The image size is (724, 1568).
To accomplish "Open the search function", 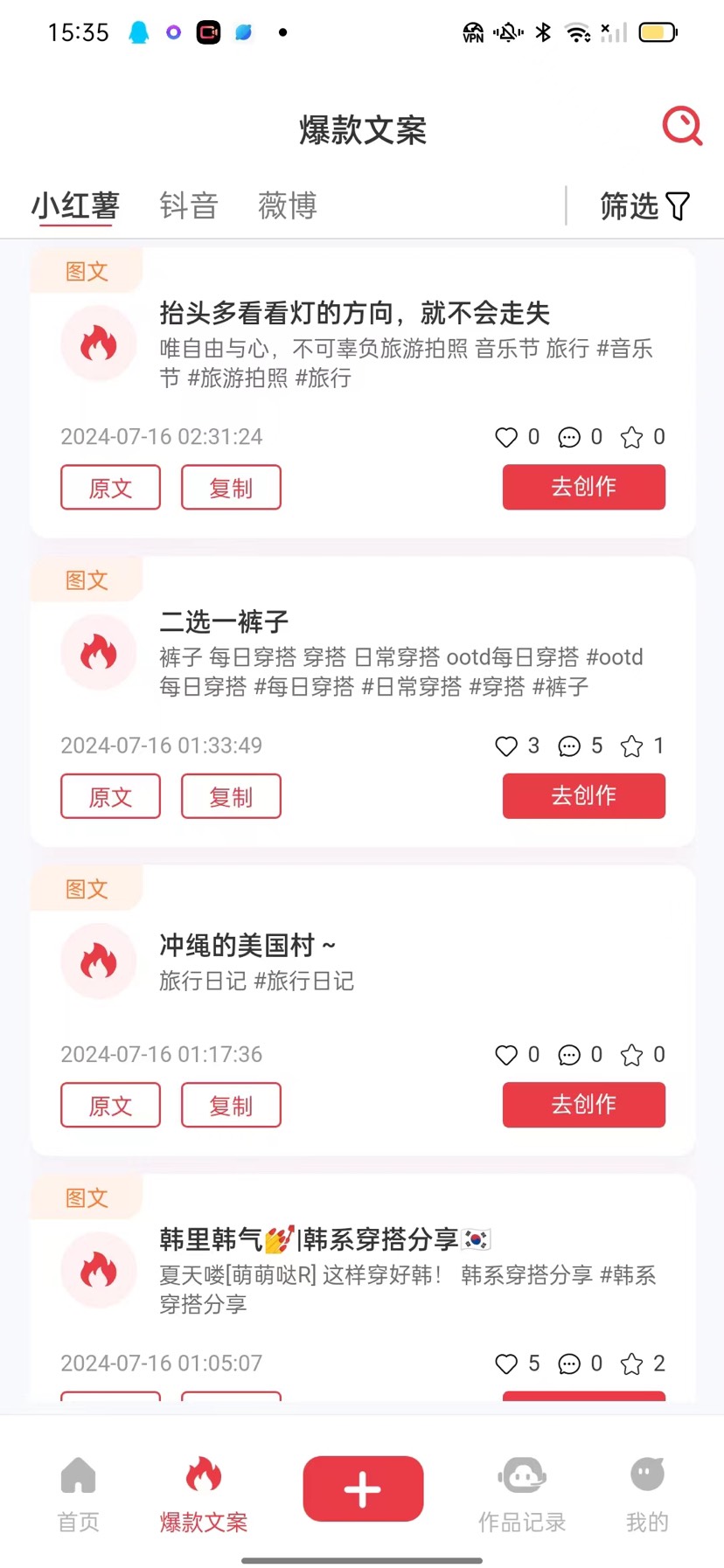I will pos(682,126).
